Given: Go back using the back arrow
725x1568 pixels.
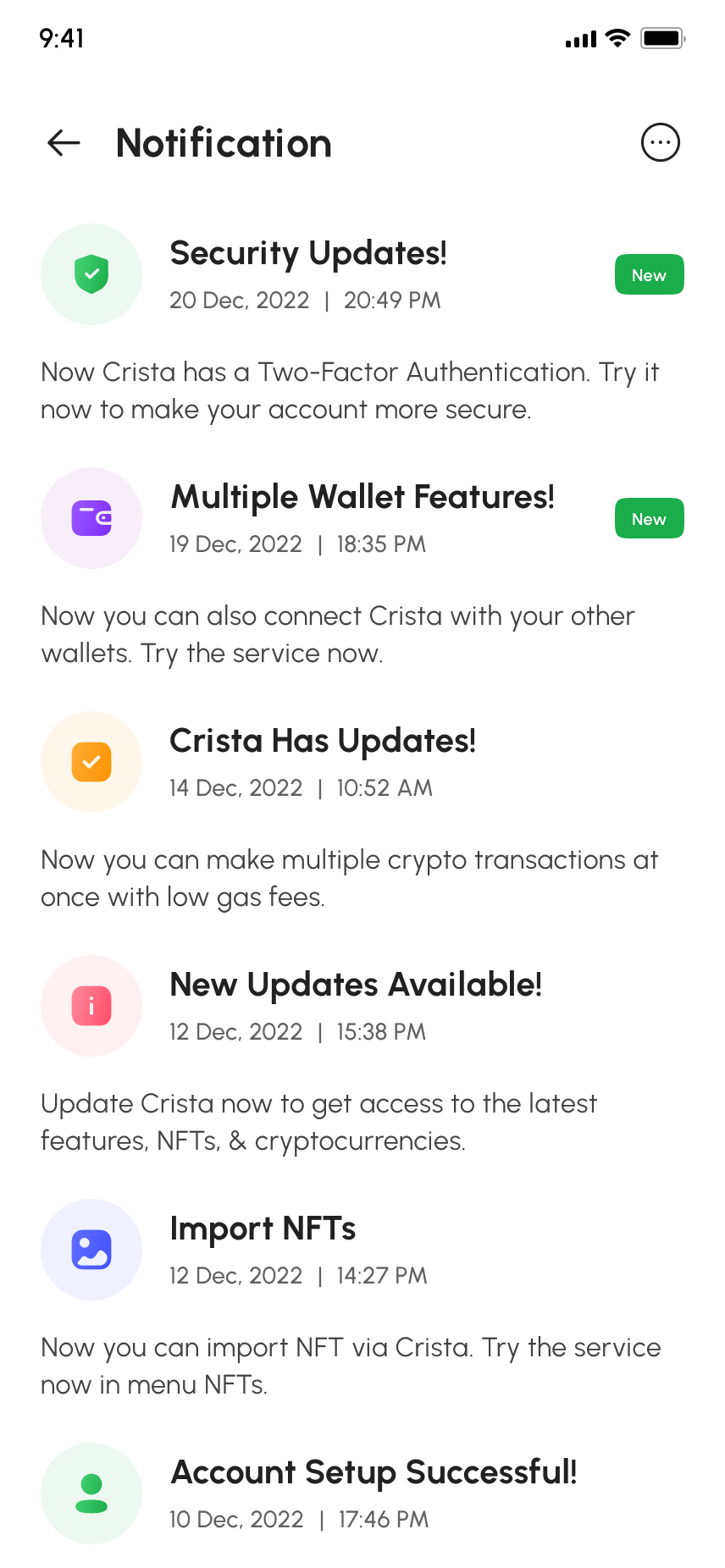Looking at the screenshot, I should click(x=64, y=143).
